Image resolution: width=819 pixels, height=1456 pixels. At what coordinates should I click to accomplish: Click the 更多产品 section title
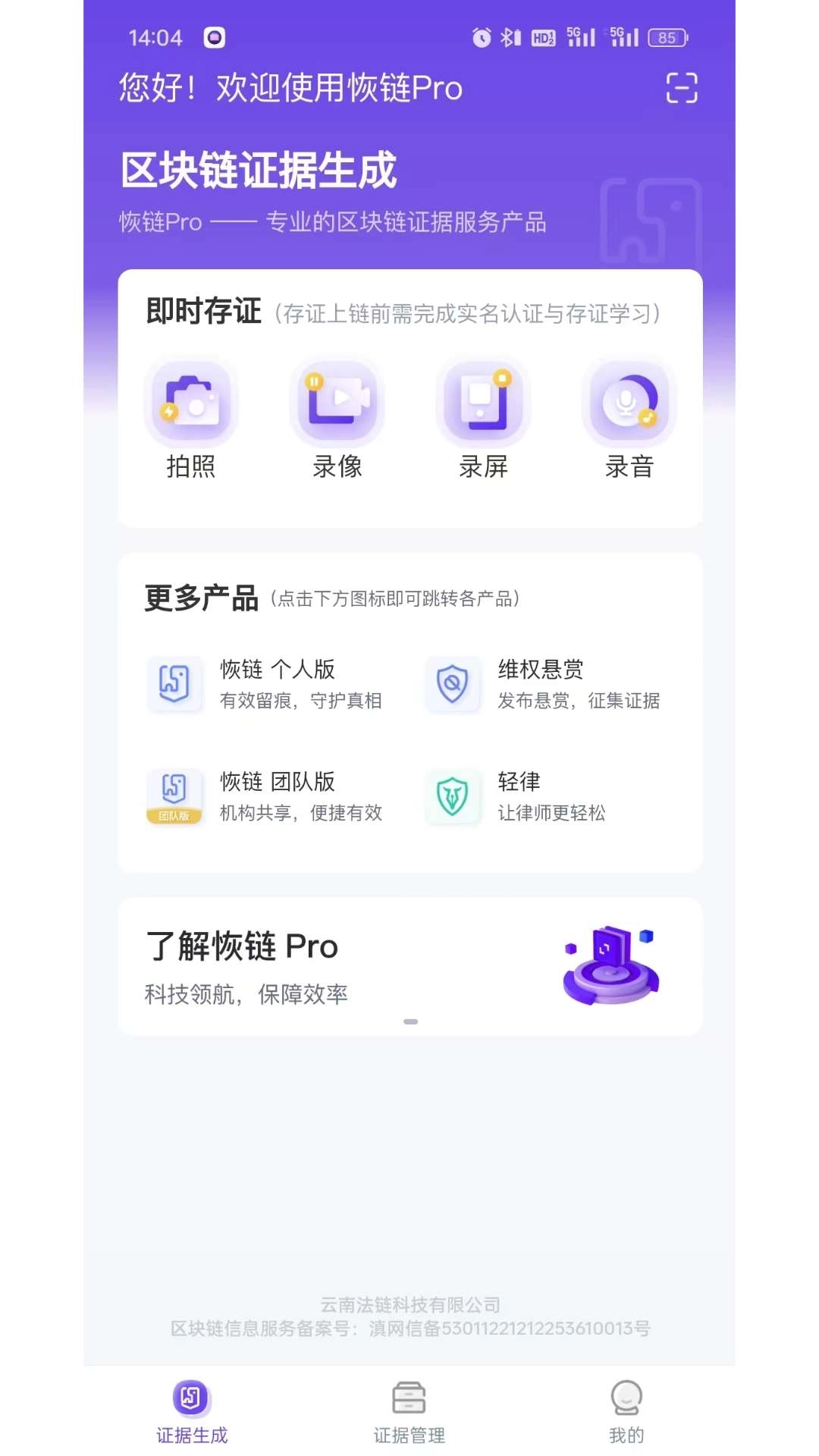[x=202, y=597]
